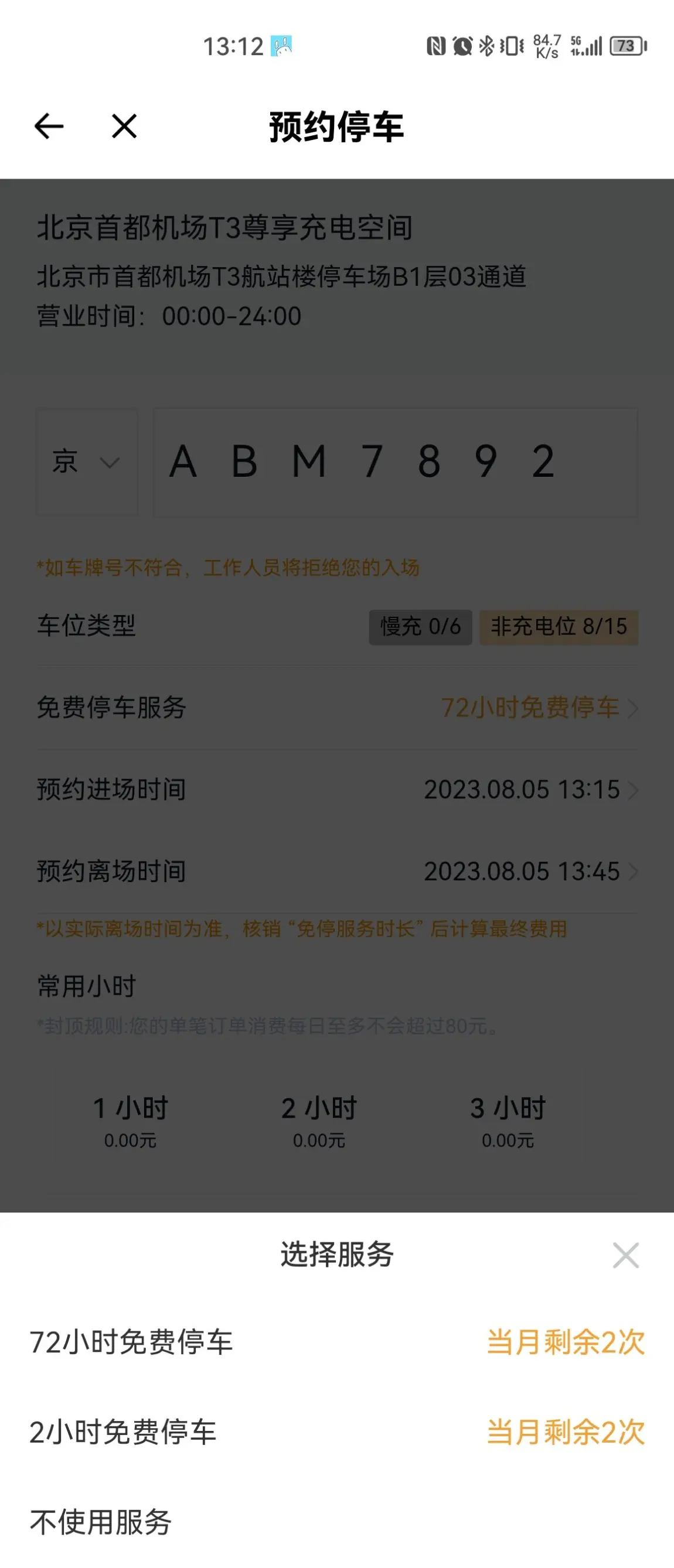The width and height of the screenshot is (674, 1568).
Task: Select 72小时免费停车 service
Action: coord(336,1342)
